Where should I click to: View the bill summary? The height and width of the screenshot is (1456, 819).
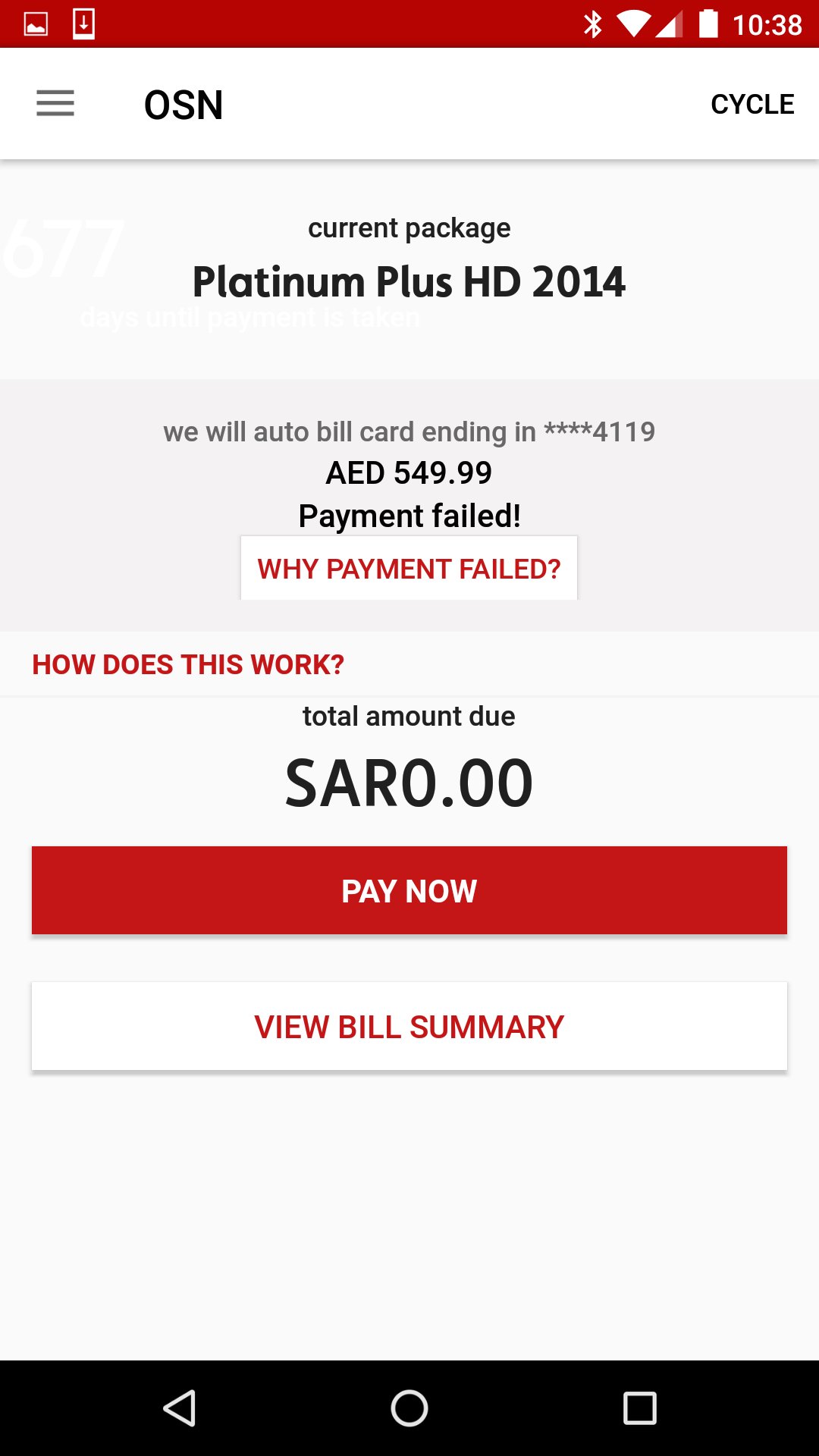coord(409,1026)
